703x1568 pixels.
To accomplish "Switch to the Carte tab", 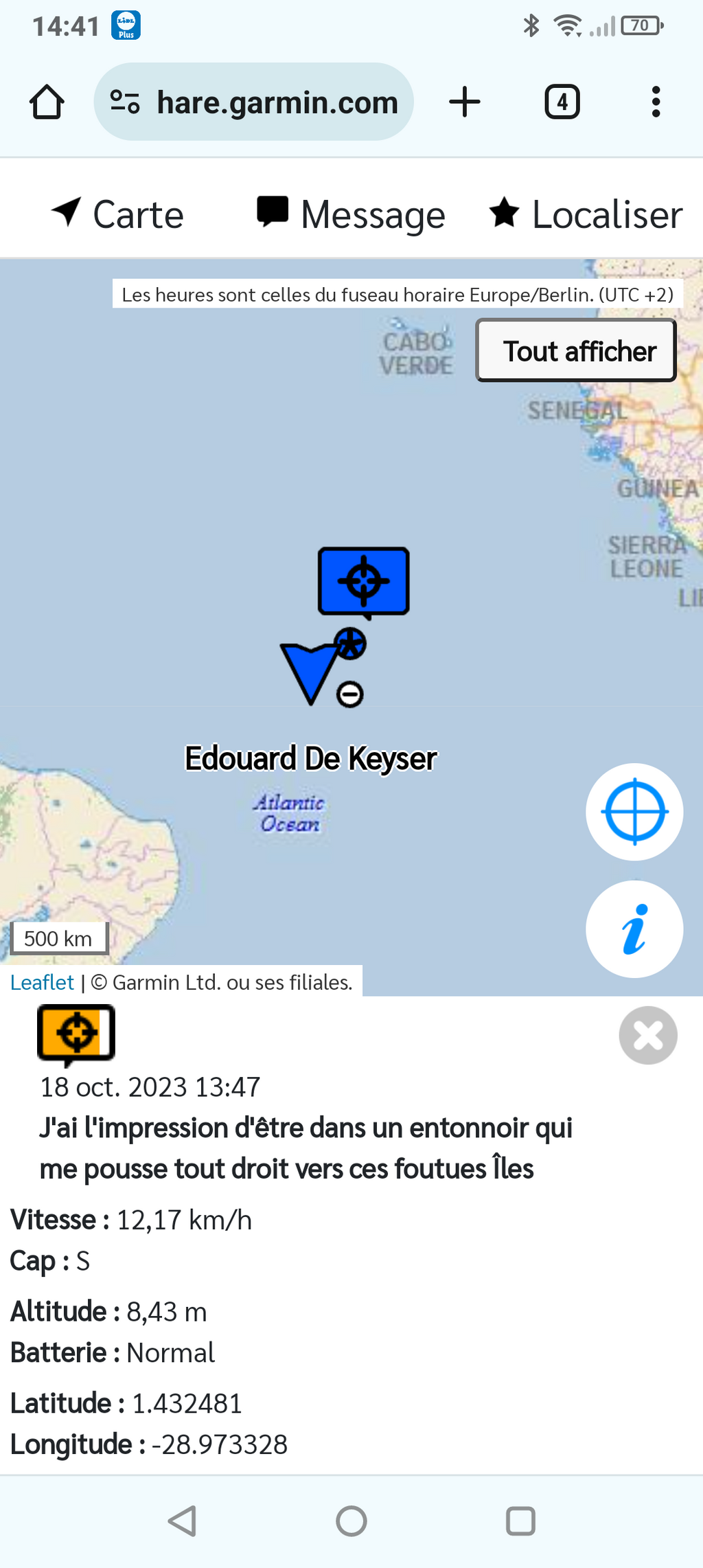I will pyautogui.click(x=117, y=214).
